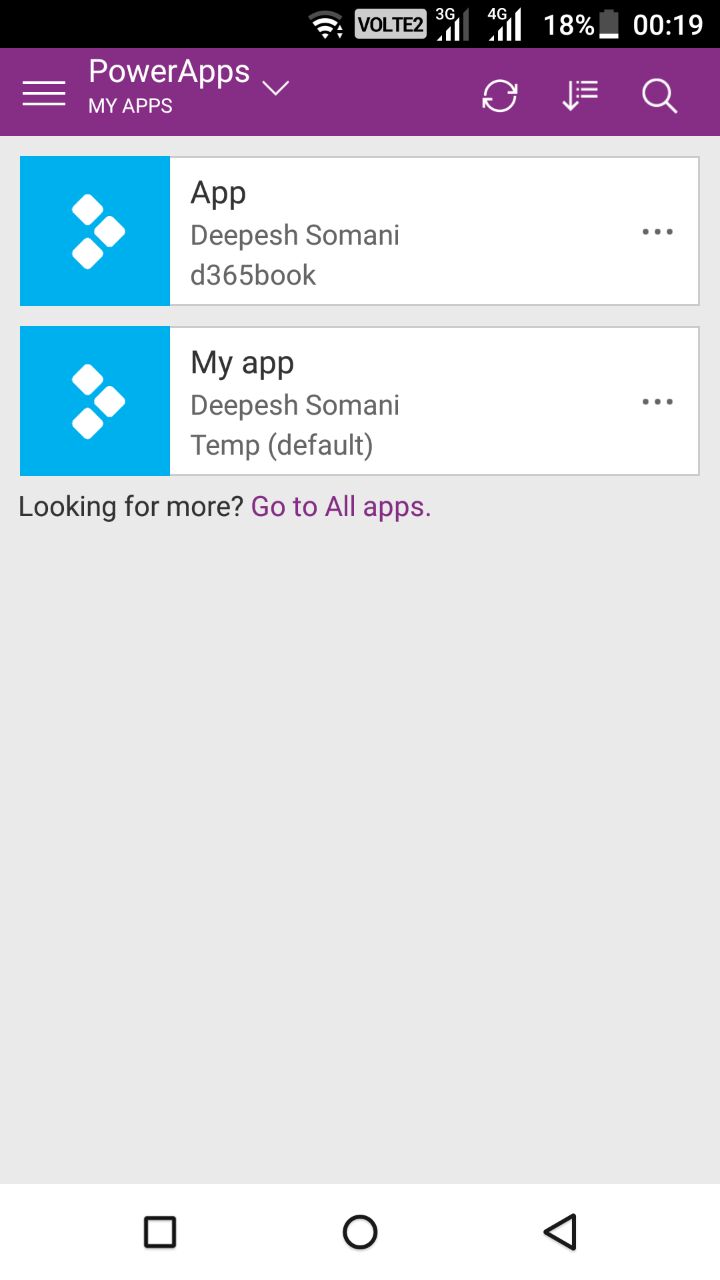Follow the Go to All apps link
Image resolution: width=720 pixels, height=1280 pixels.
pyautogui.click(x=341, y=507)
